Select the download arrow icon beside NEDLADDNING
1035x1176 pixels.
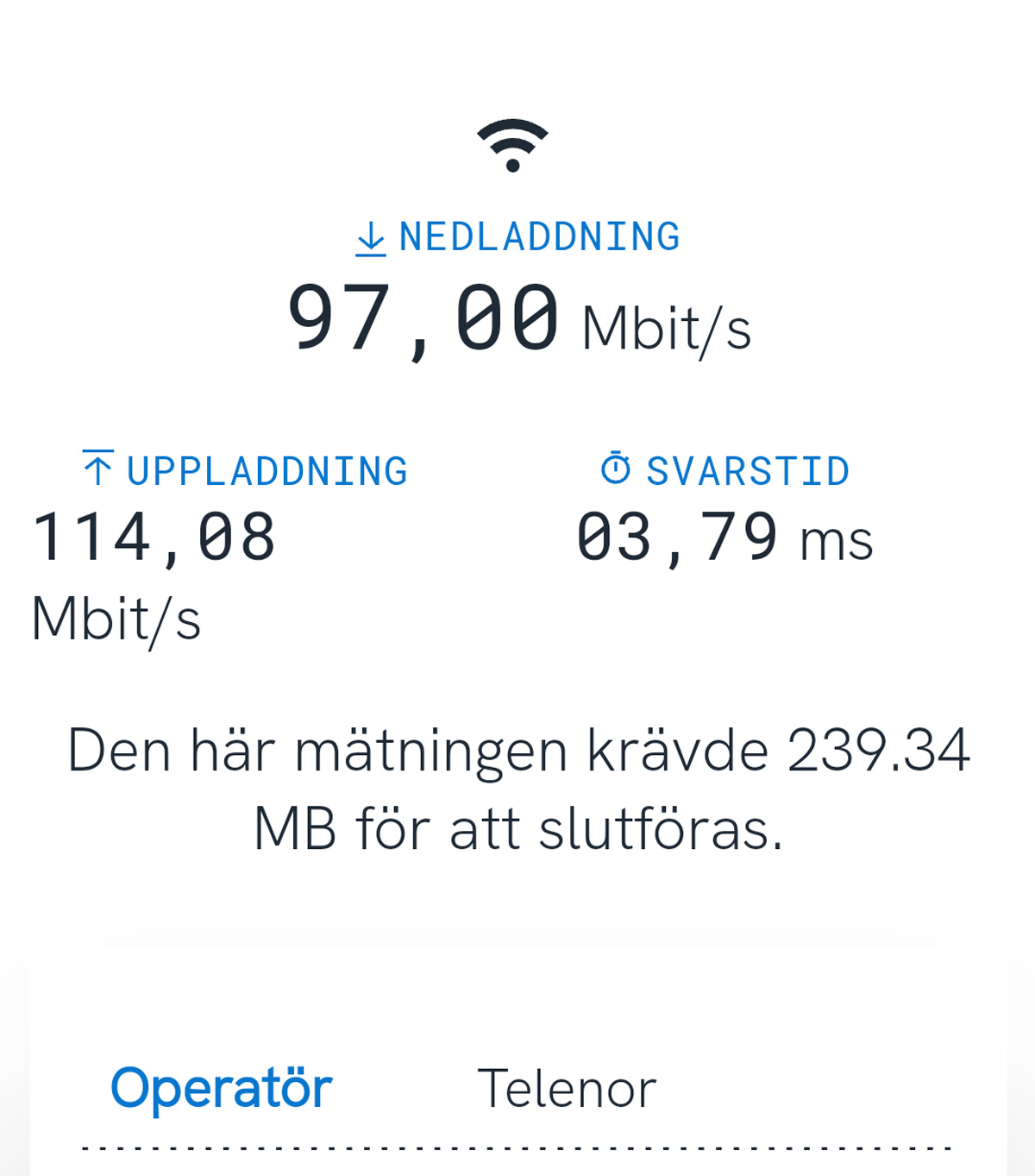371,239
